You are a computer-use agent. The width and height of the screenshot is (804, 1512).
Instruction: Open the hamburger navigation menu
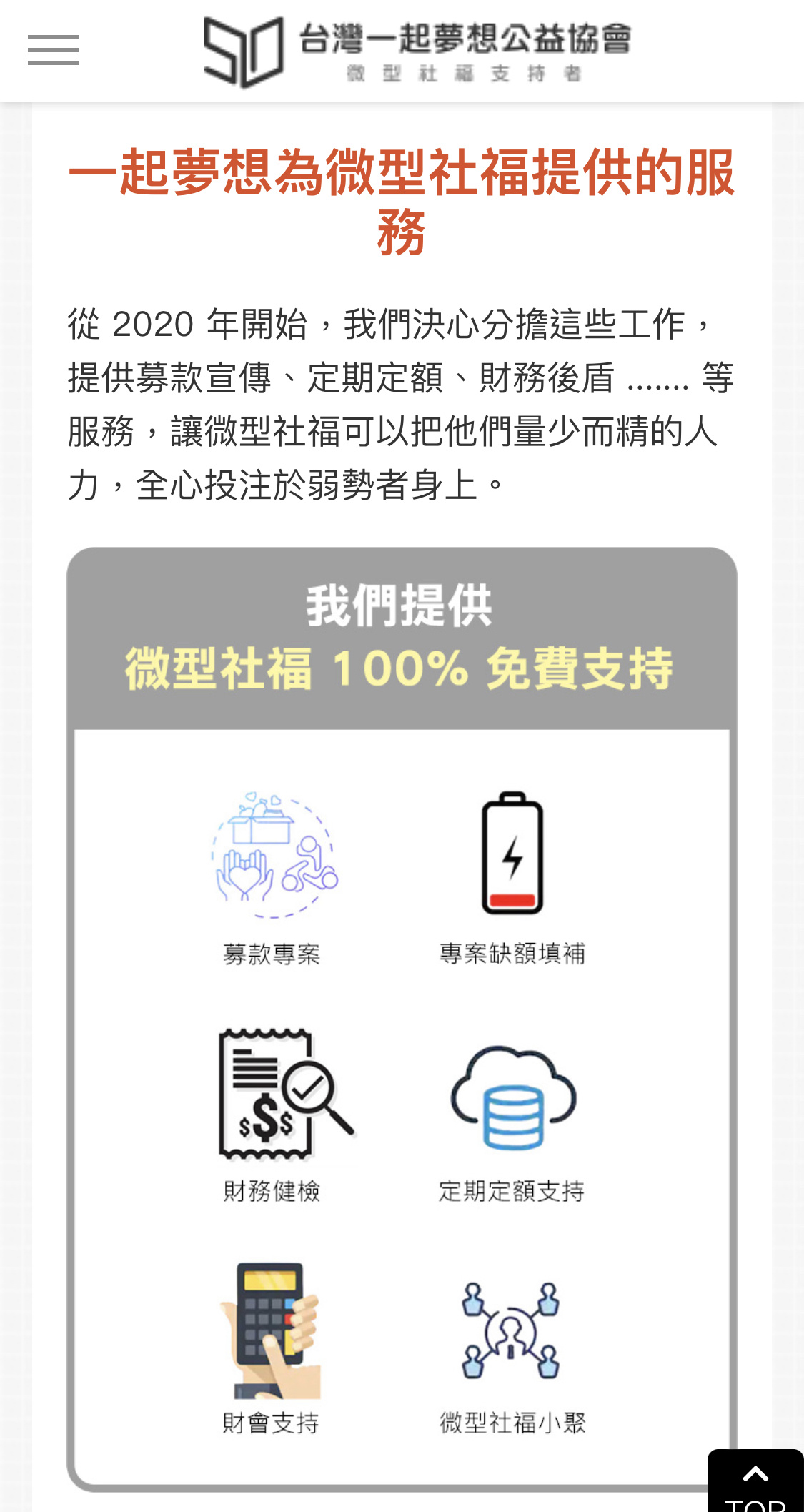[x=54, y=51]
